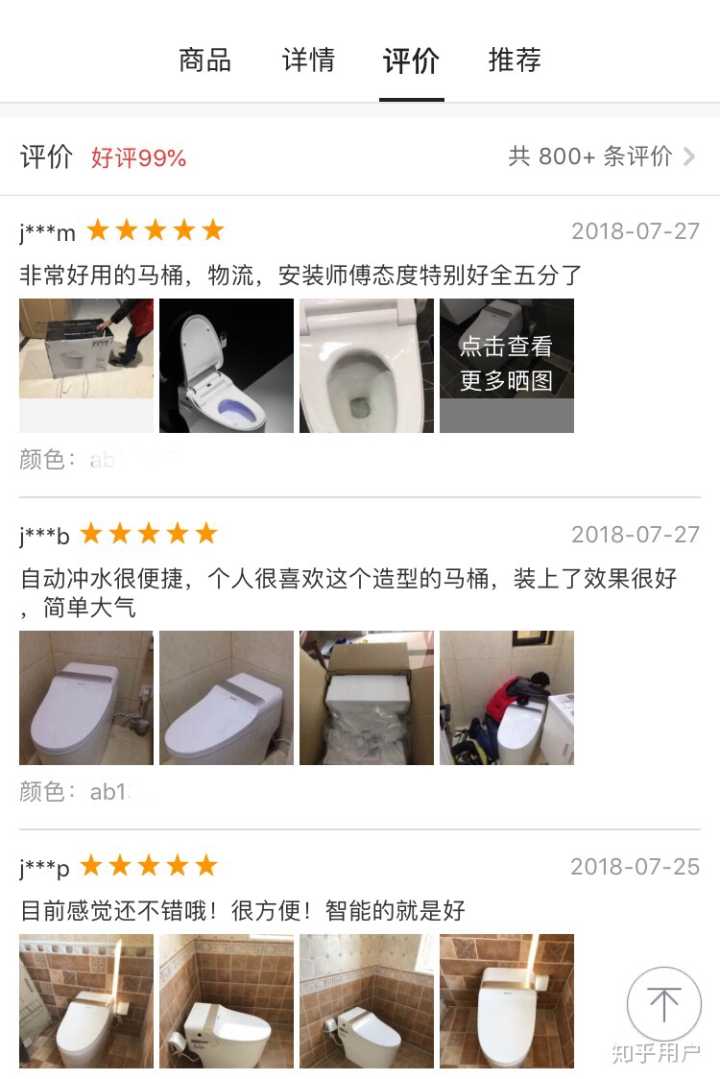Viewport: 720px width, 1079px height.
Task: Open third photo in j***m's review
Action: (x=367, y=365)
